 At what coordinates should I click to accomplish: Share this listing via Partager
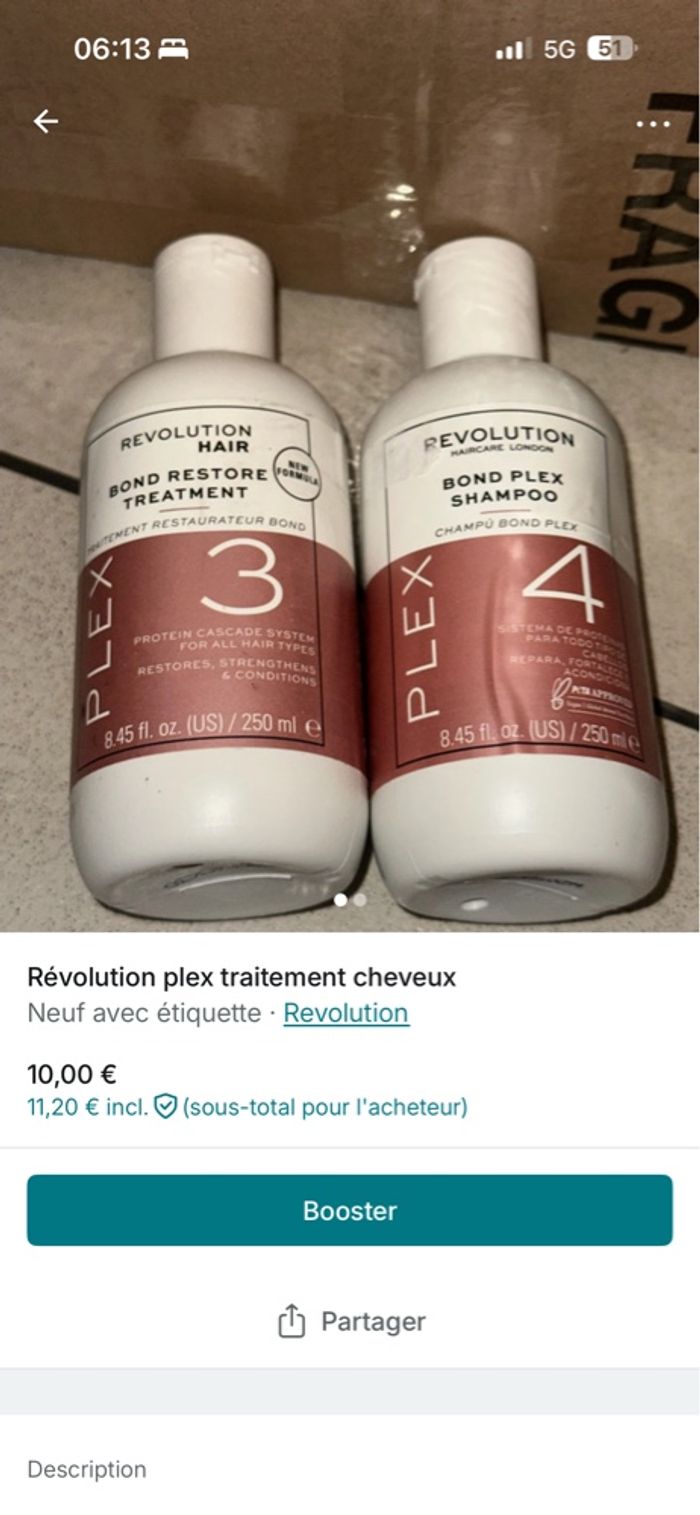tap(351, 1321)
